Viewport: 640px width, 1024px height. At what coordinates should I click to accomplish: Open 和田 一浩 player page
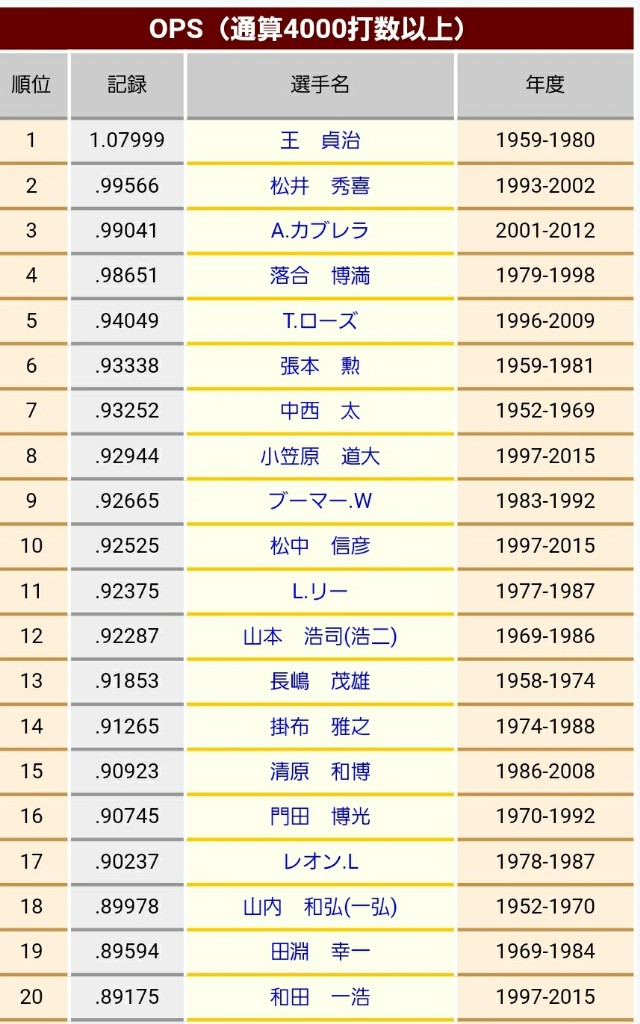pyautogui.click(x=320, y=997)
